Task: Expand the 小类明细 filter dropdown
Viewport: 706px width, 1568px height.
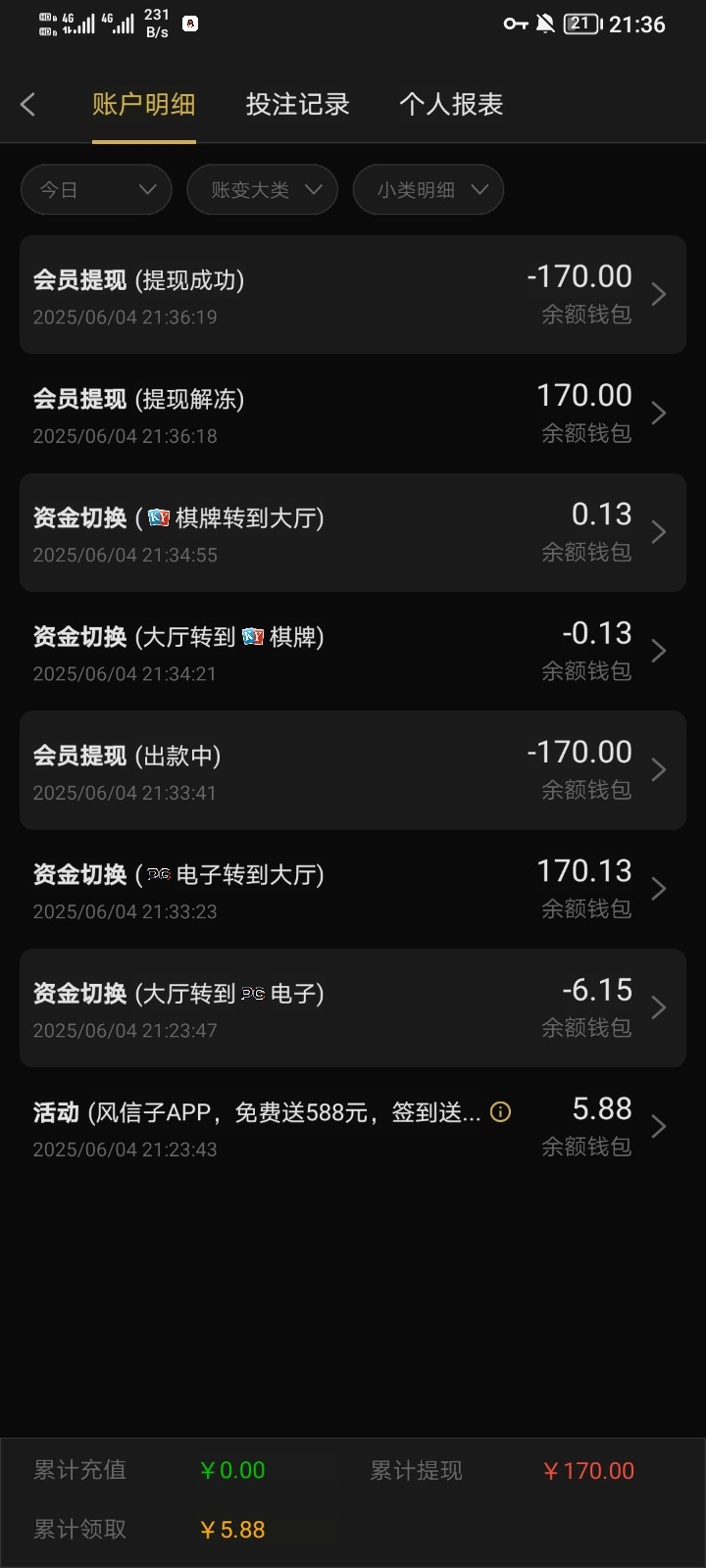Action: 428,189
